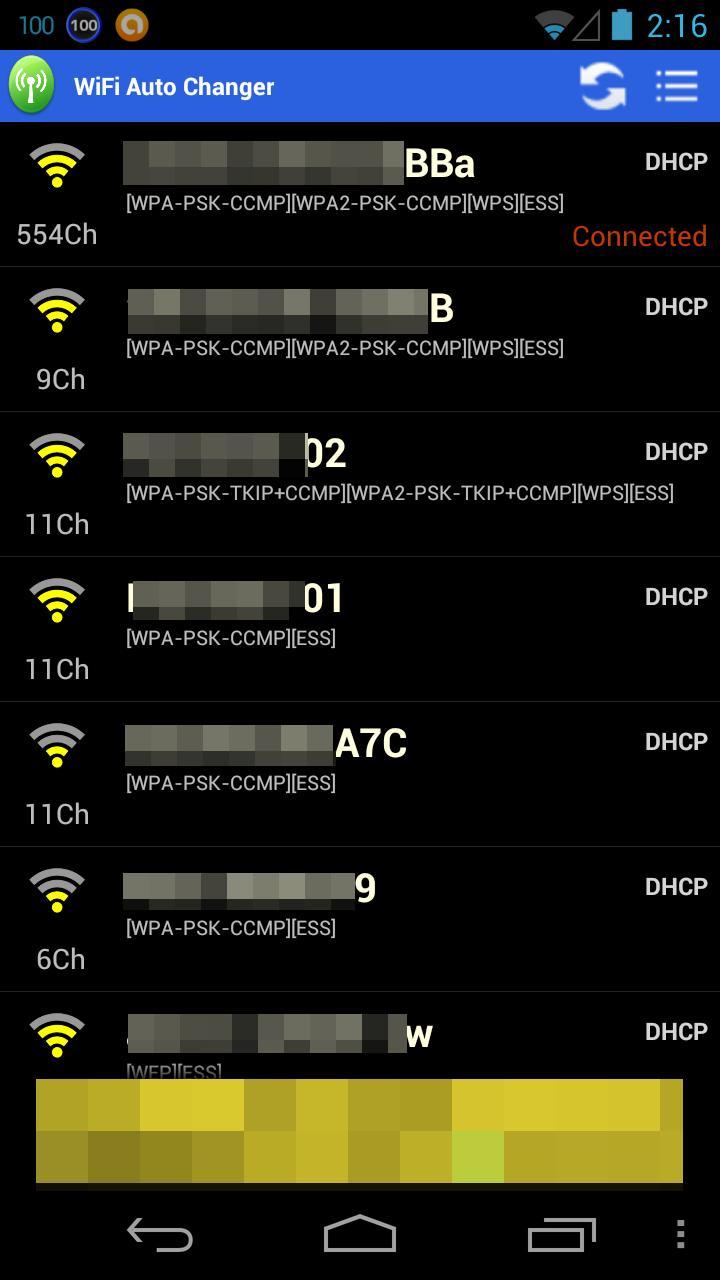Tap the yellow pixelated banner near the bottom
The height and width of the screenshot is (1280, 720).
point(360,1130)
